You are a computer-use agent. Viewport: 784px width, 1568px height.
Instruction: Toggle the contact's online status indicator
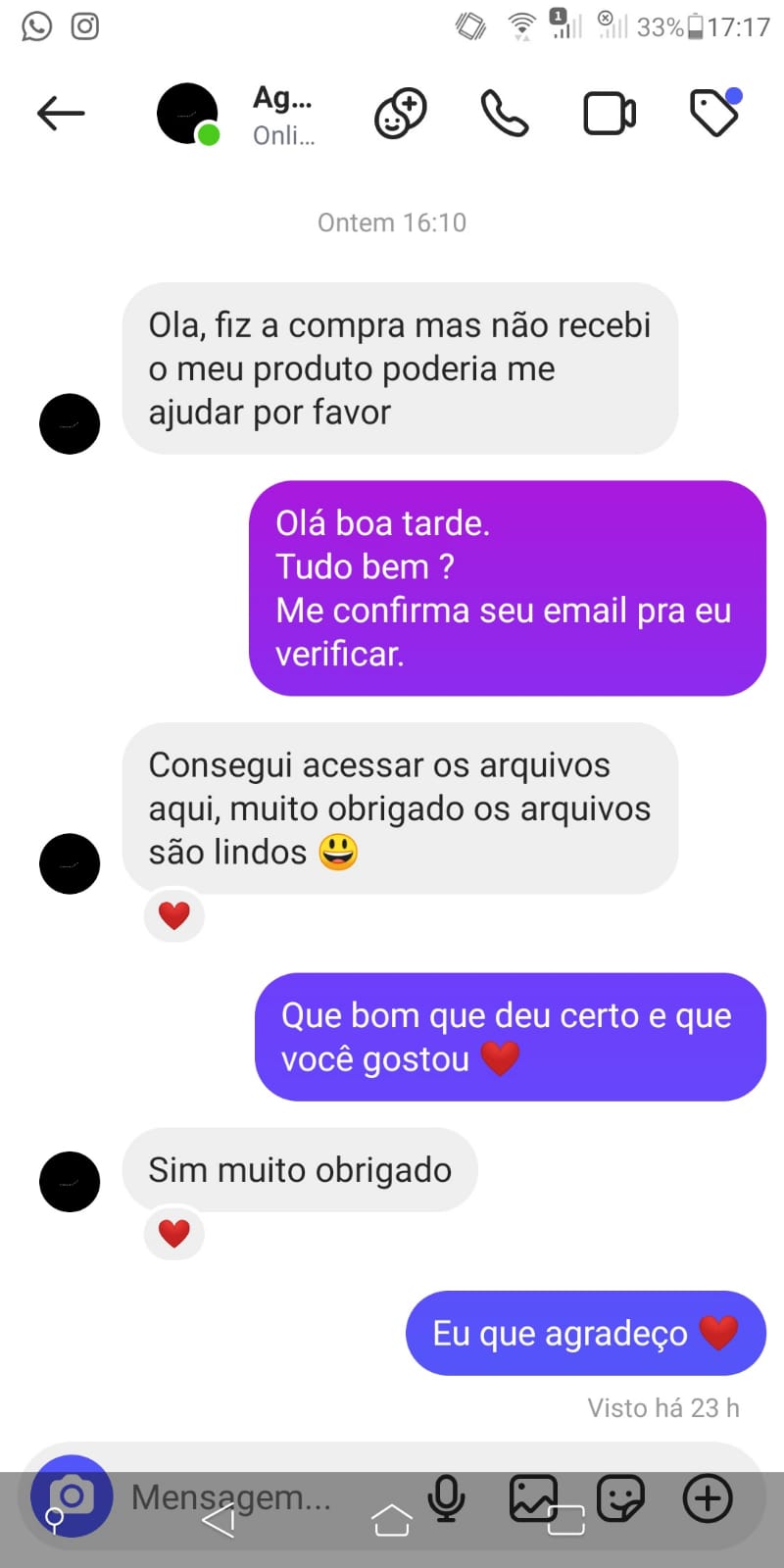coord(209,134)
